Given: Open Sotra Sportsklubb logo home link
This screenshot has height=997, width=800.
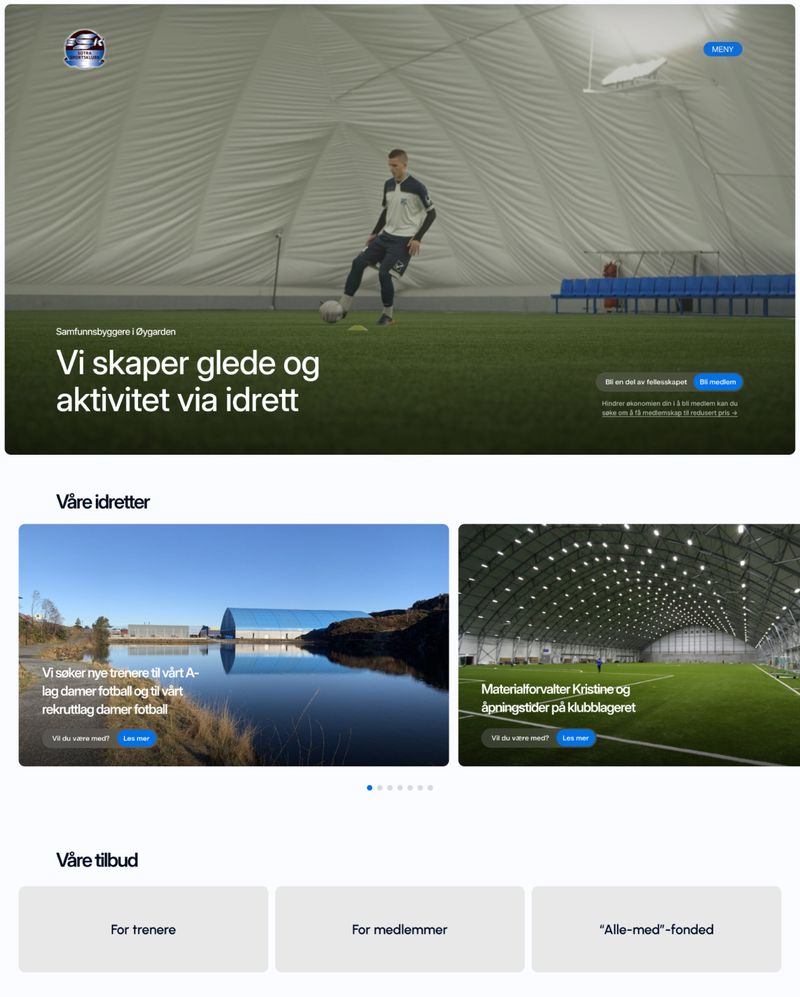Looking at the screenshot, I should click(84, 49).
